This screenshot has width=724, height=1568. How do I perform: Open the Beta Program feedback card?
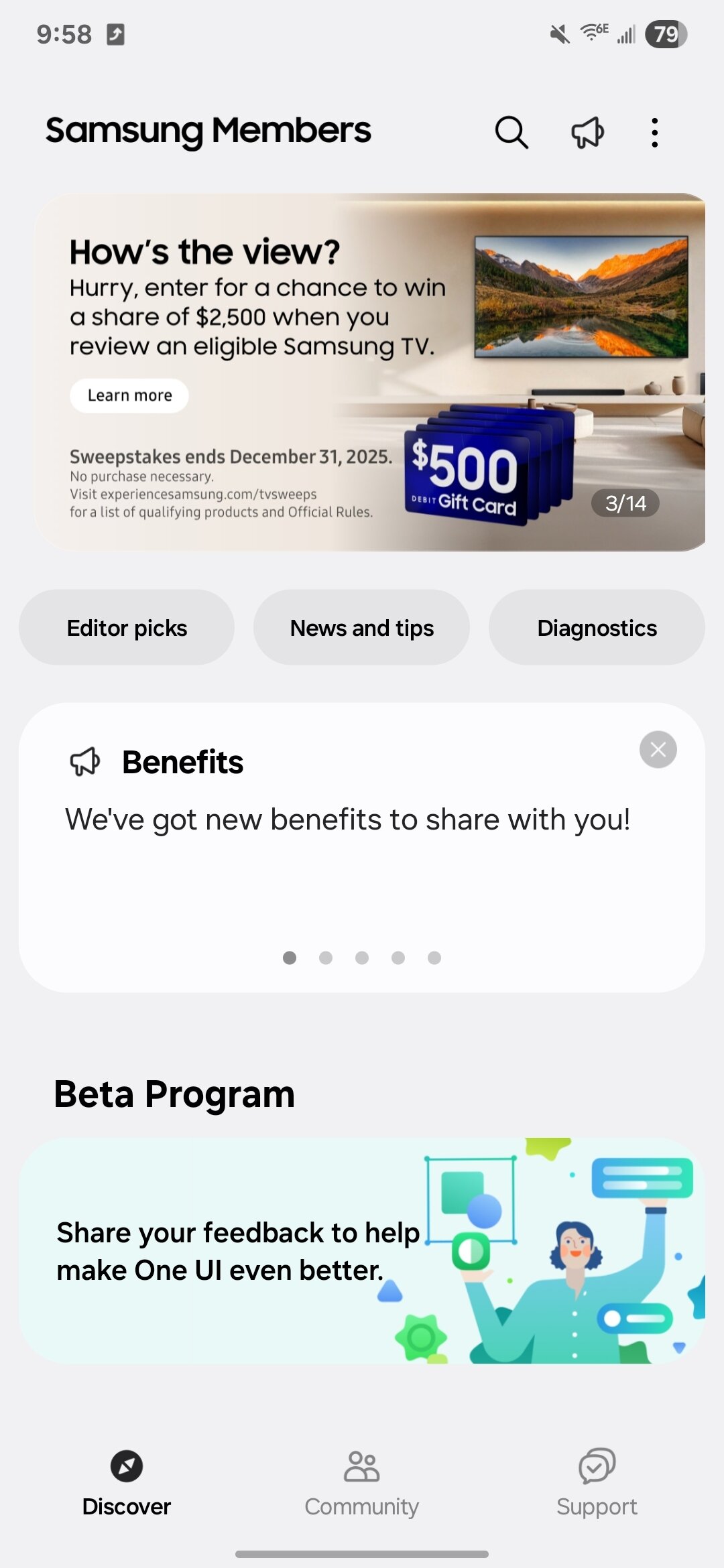361,1250
